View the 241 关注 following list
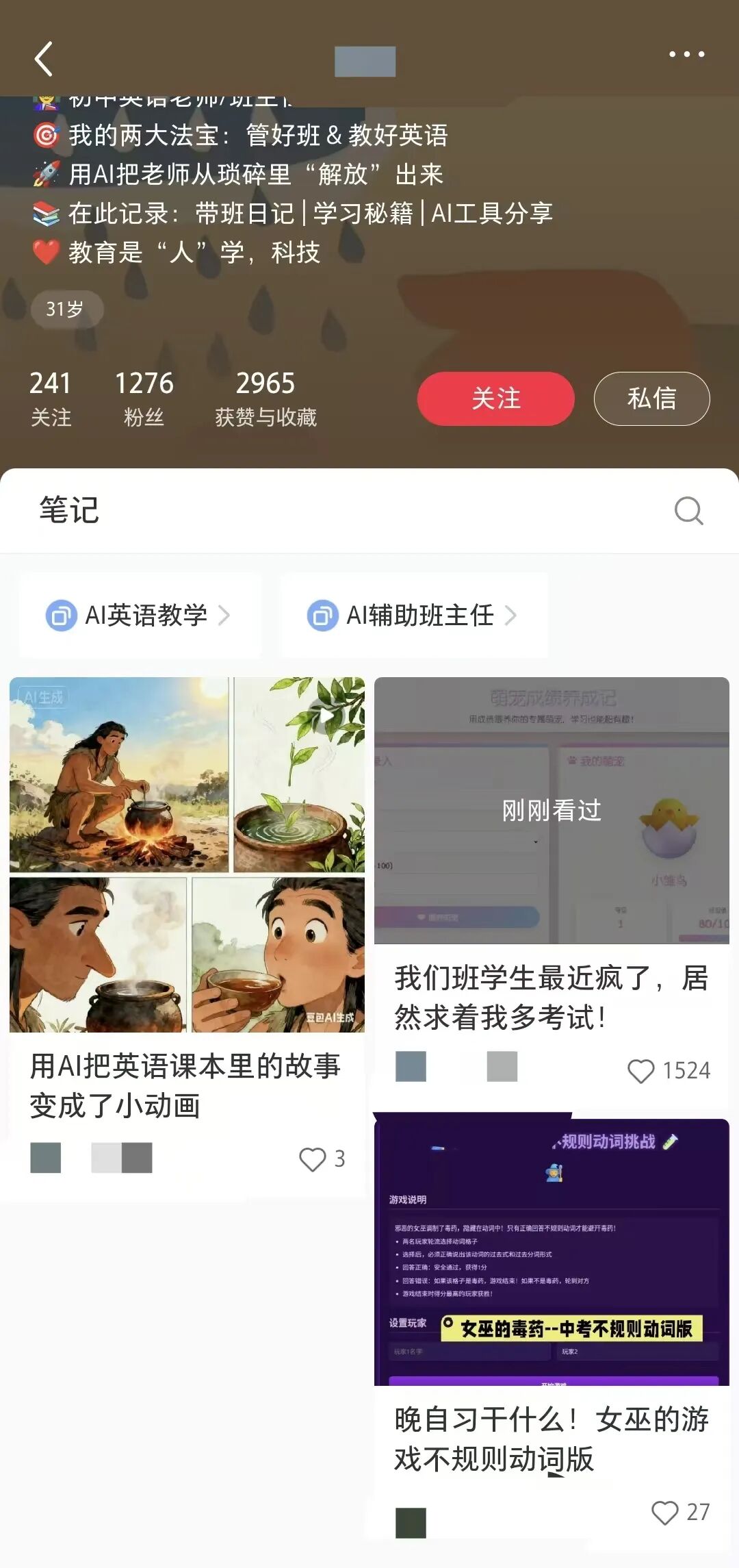 [51, 399]
